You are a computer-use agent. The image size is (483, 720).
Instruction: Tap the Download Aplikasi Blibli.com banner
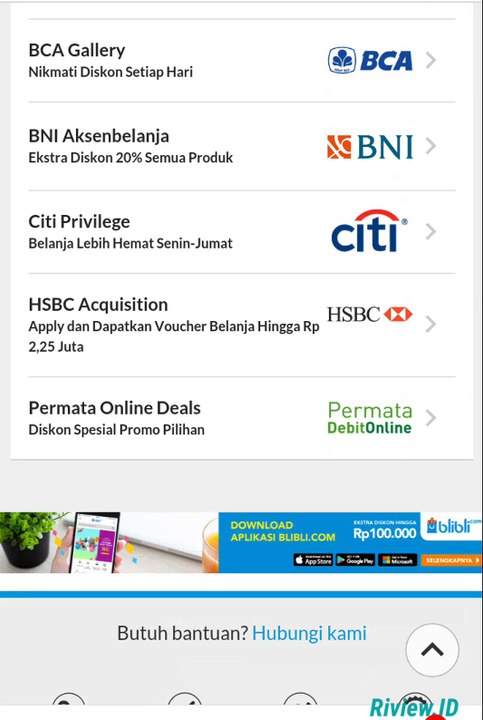click(242, 542)
